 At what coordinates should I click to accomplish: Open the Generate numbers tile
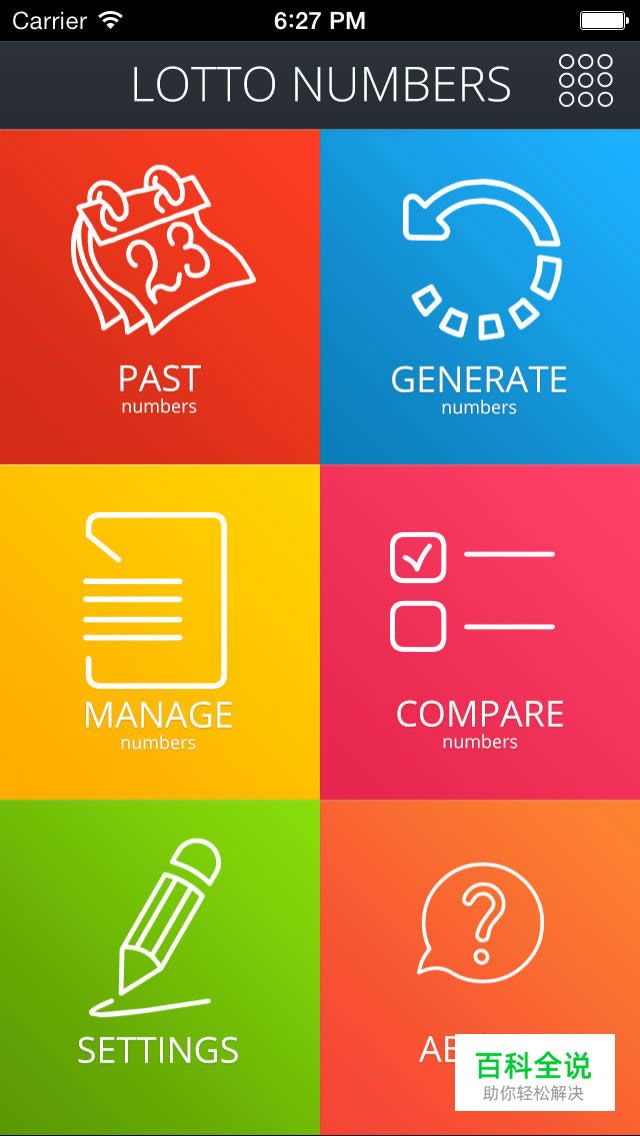[480, 296]
